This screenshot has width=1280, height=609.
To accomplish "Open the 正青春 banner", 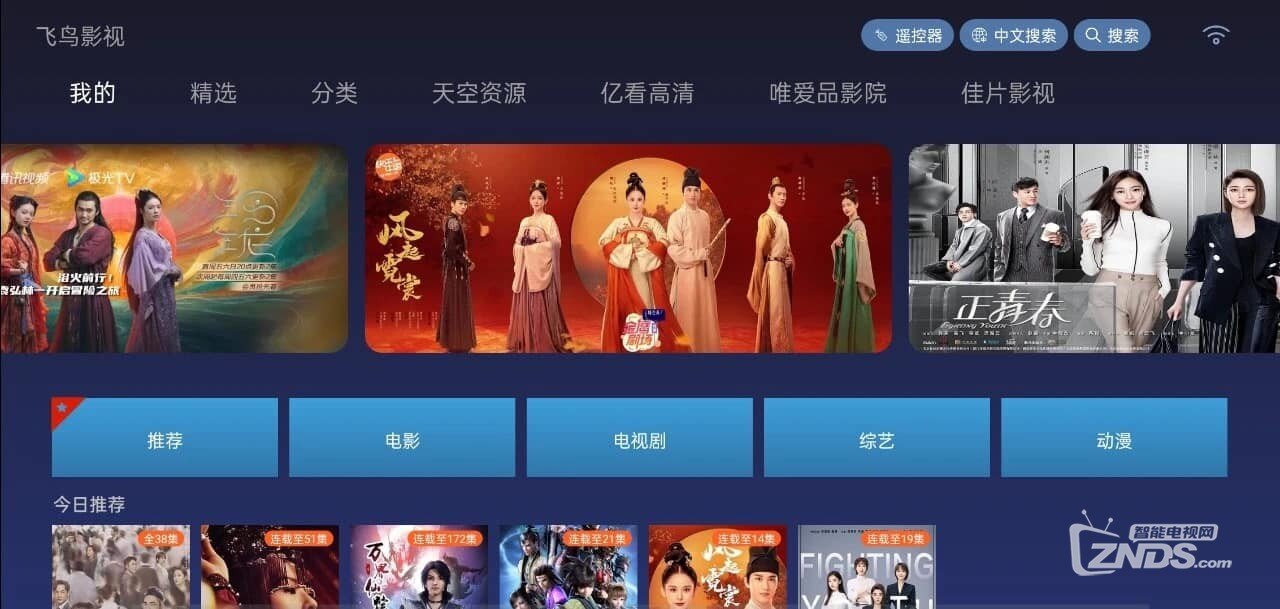I will click(1093, 248).
